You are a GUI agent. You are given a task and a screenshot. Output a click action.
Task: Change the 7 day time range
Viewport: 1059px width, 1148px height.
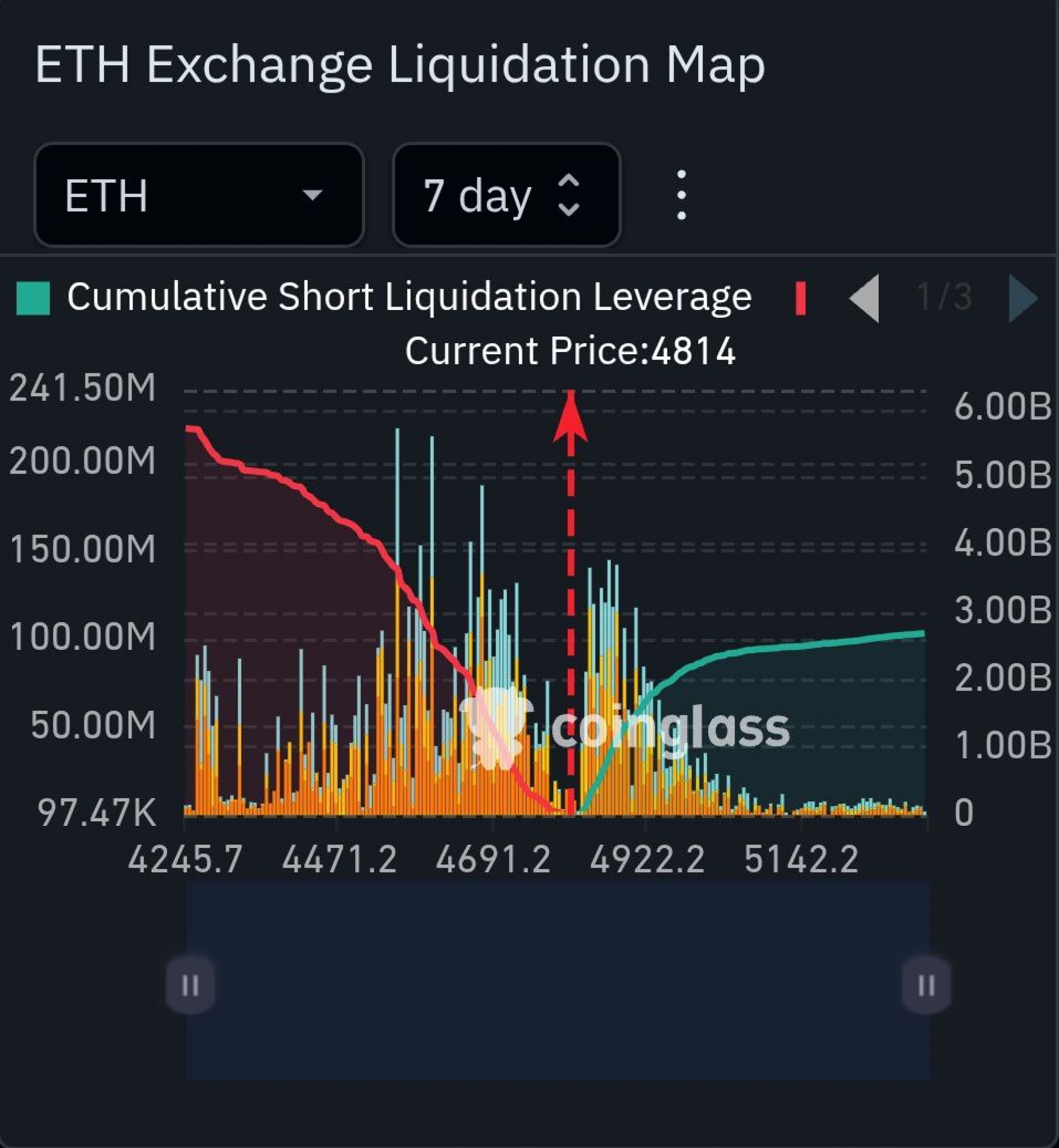point(506,195)
